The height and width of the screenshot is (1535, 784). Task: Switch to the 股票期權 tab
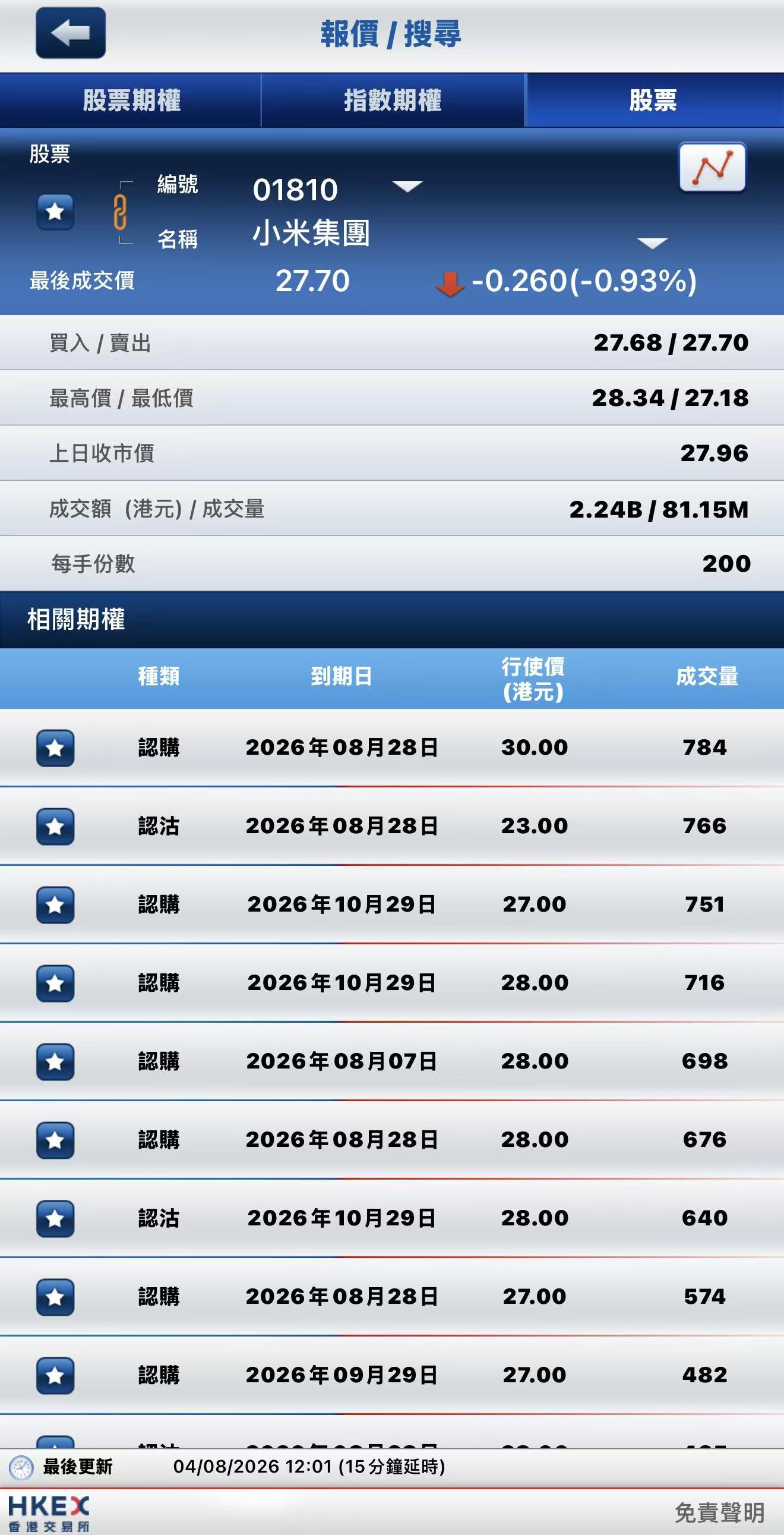(131, 100)
